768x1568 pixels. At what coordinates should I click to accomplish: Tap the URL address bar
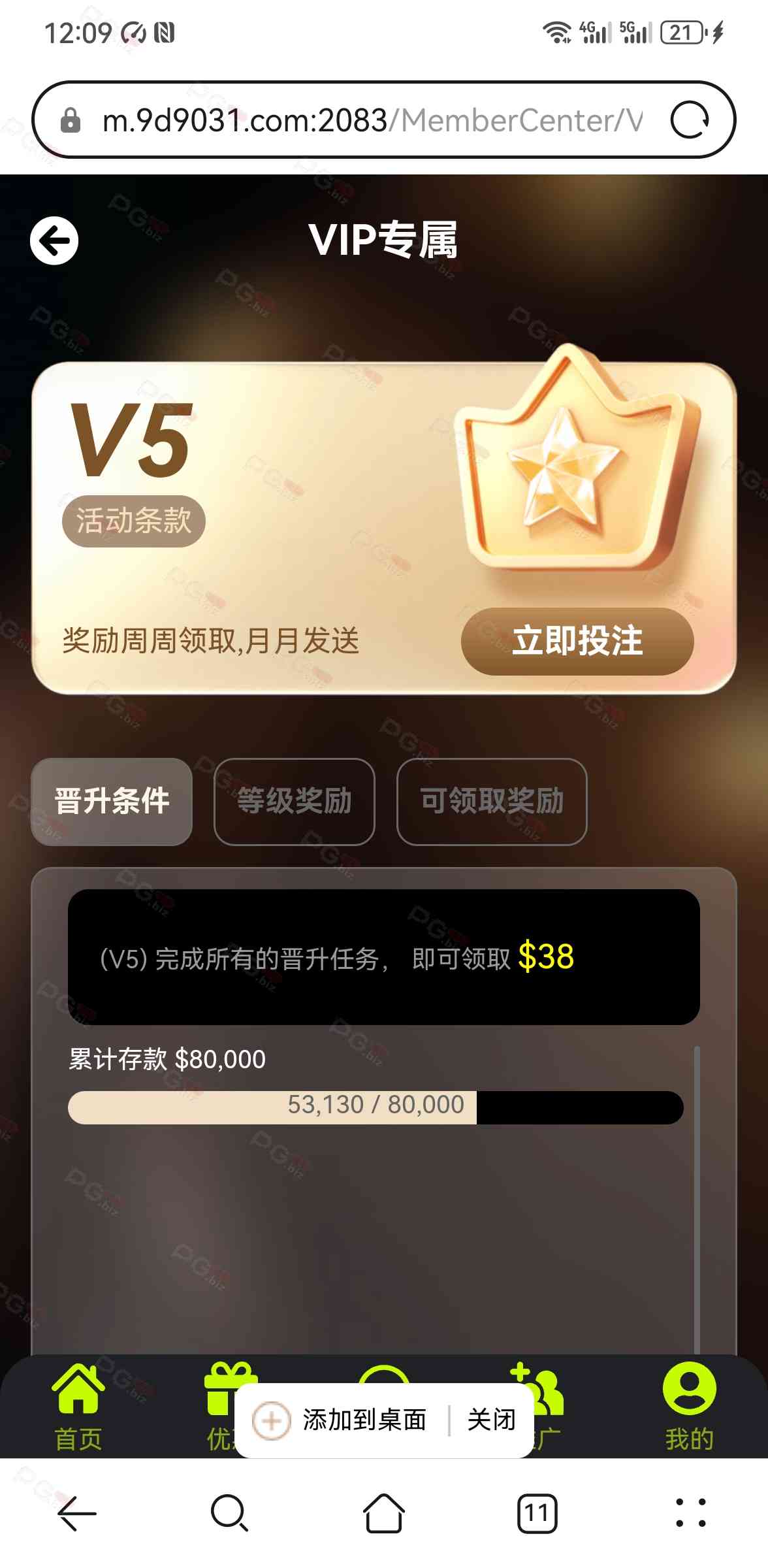(x=372, y=120)
